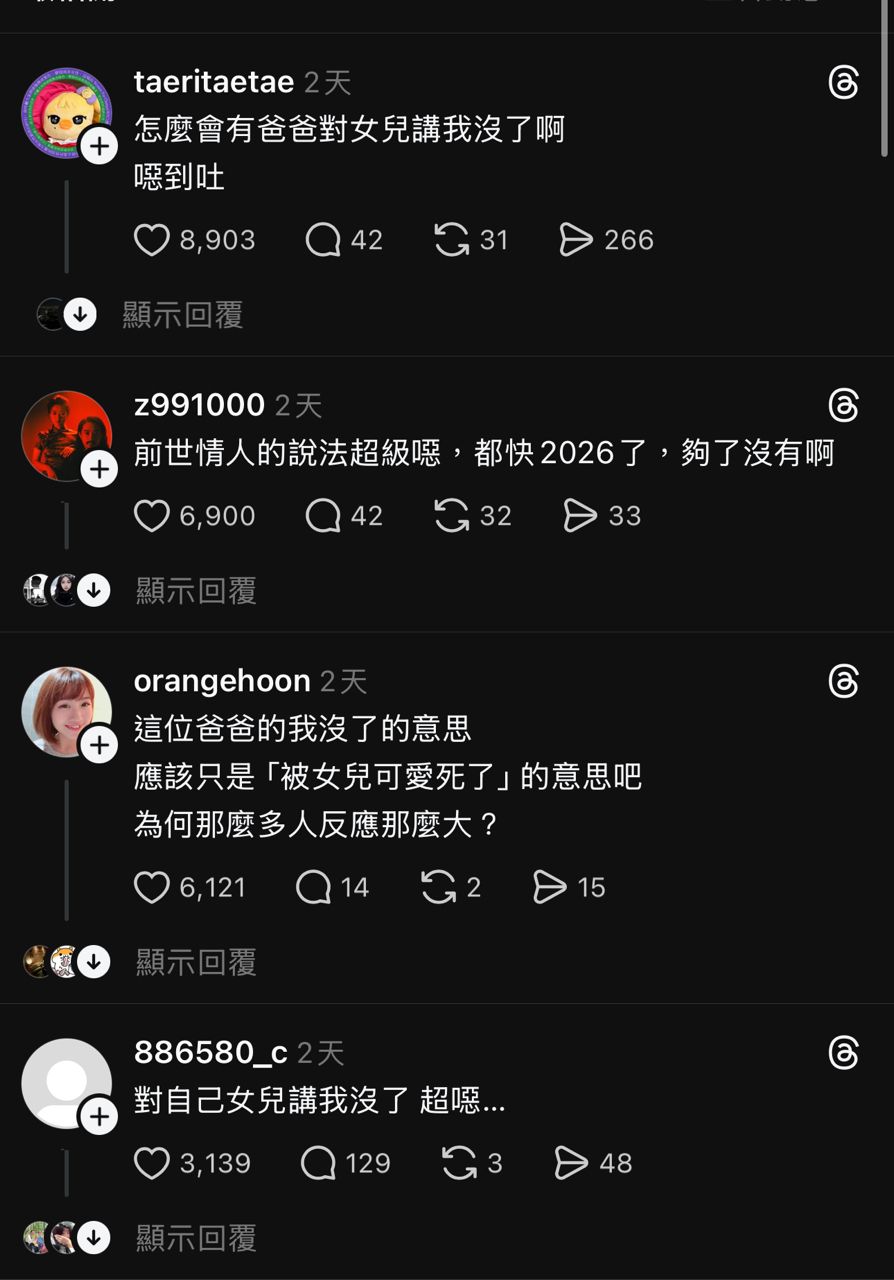894x1280 pixels.
Task: Expand replies below z991000's comment
Action: click(196, 591)
